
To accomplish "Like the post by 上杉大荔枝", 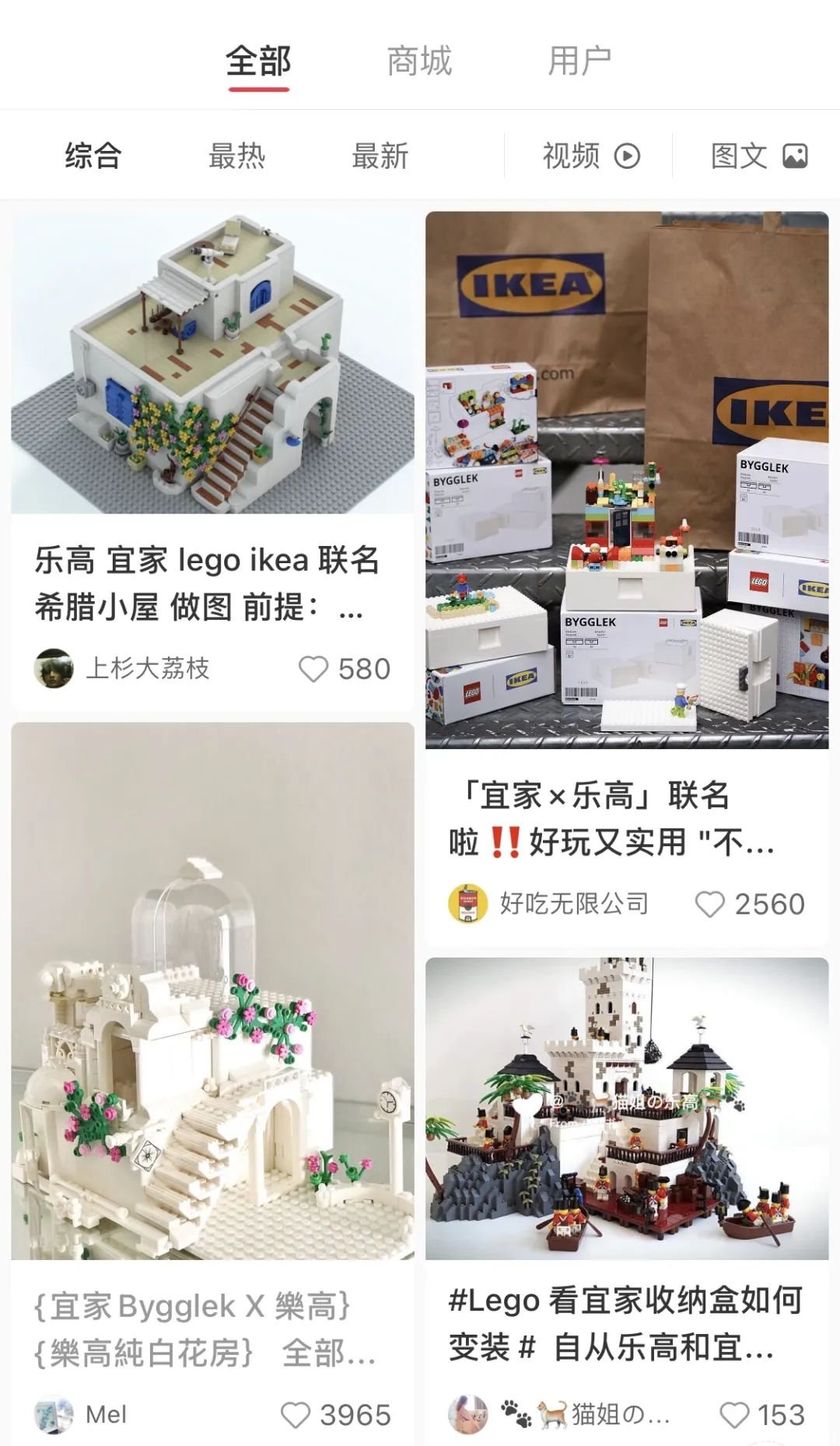I will (314, 669).
